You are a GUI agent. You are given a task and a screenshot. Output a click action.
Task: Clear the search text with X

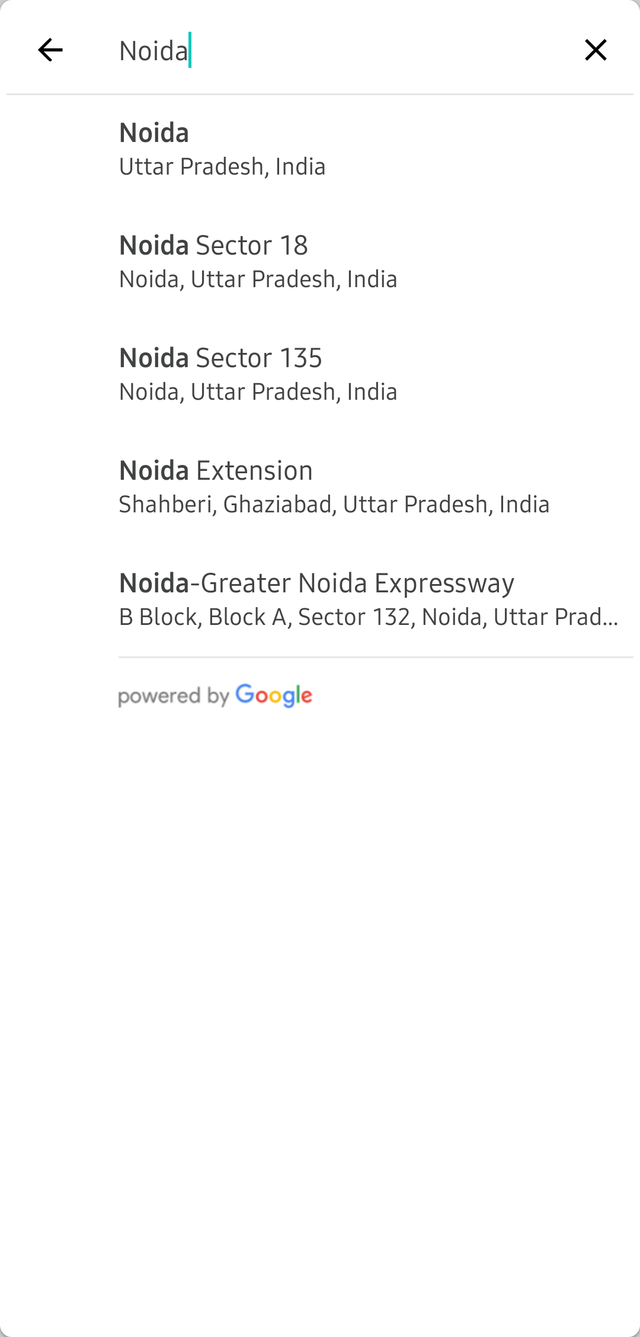coord(595,50)
